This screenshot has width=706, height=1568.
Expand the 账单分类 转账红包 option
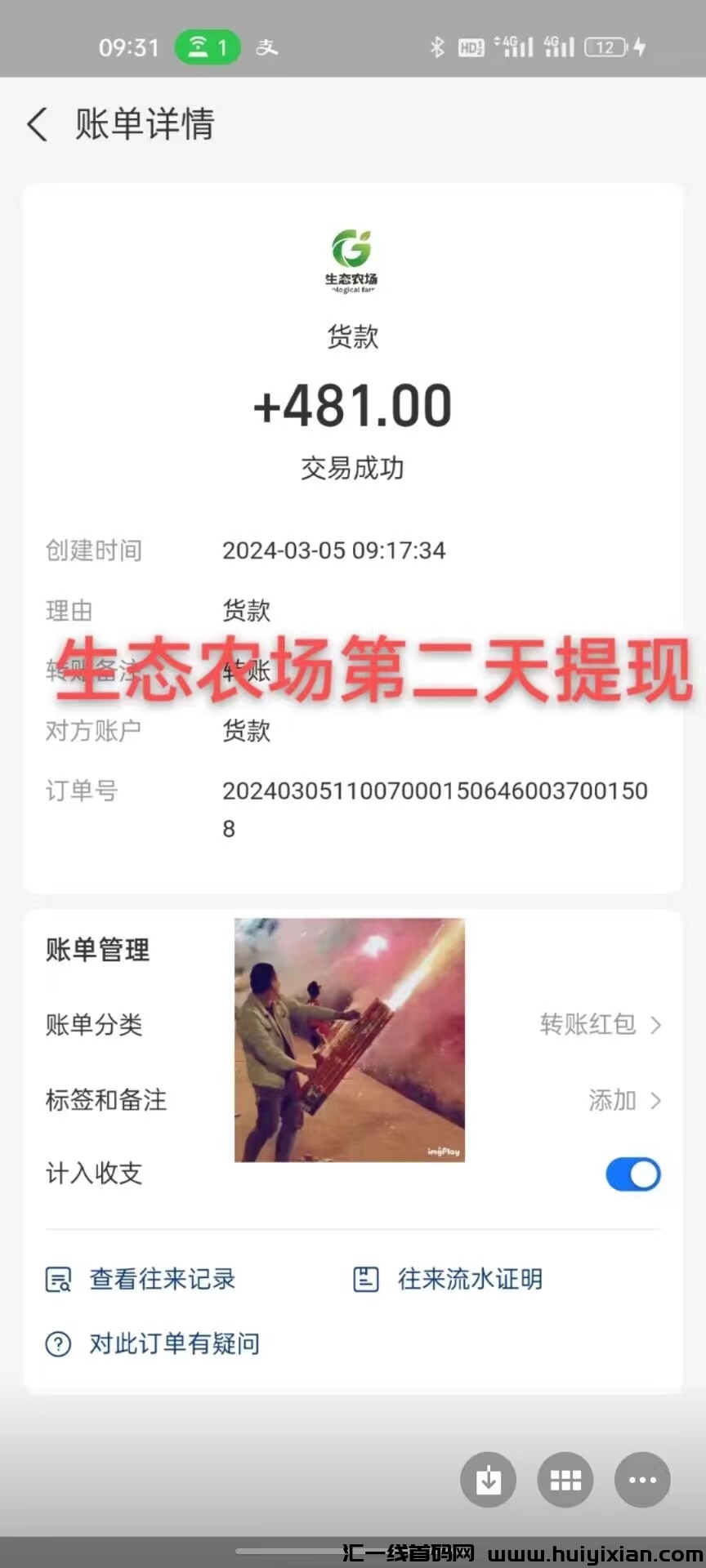click(588, 1025)
